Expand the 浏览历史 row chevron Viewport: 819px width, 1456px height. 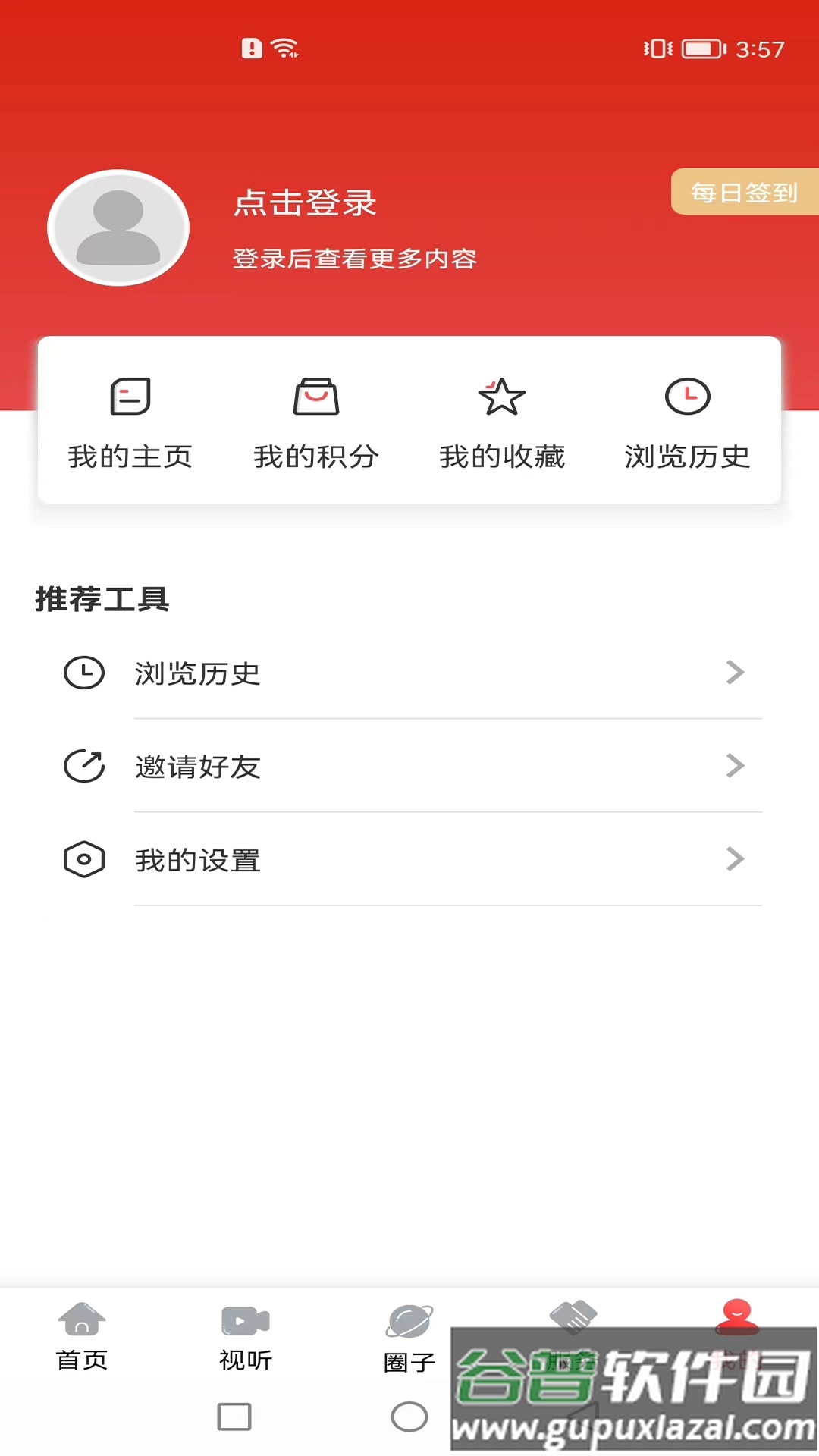pyautogui.click(x=733, y=672)
